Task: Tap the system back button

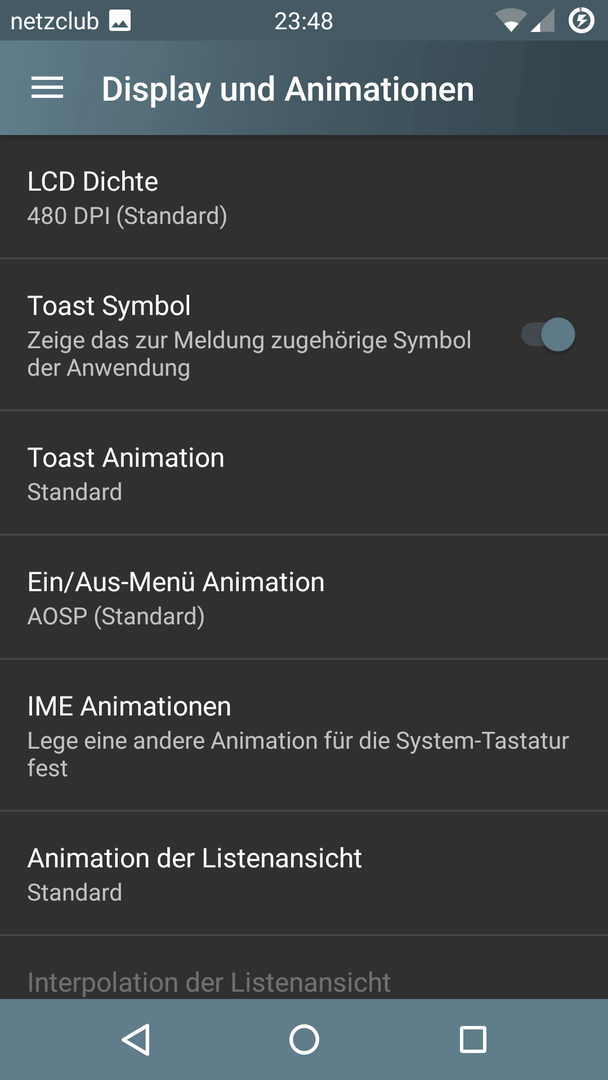Action: [x=136, y=1039]
